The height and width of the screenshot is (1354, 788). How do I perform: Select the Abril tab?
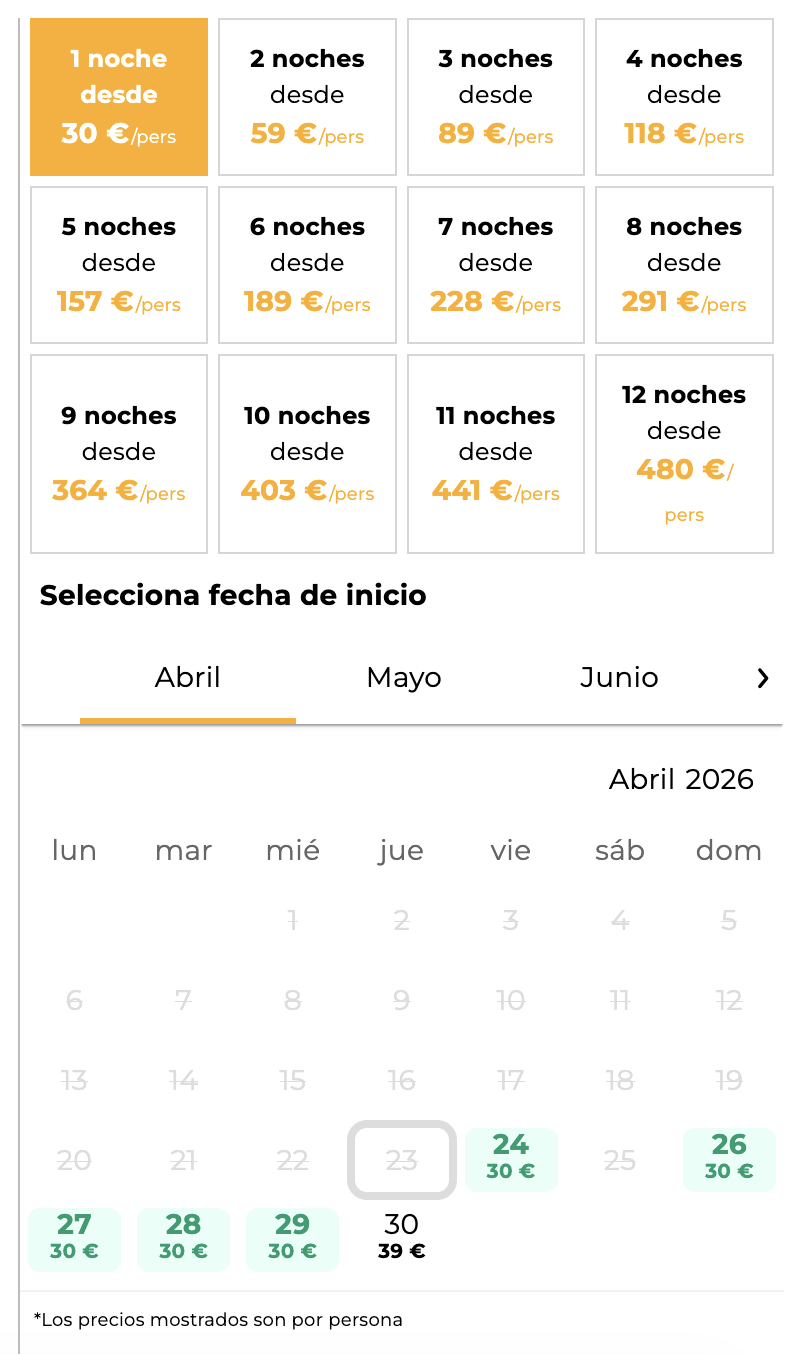click(x=188, y=677)
